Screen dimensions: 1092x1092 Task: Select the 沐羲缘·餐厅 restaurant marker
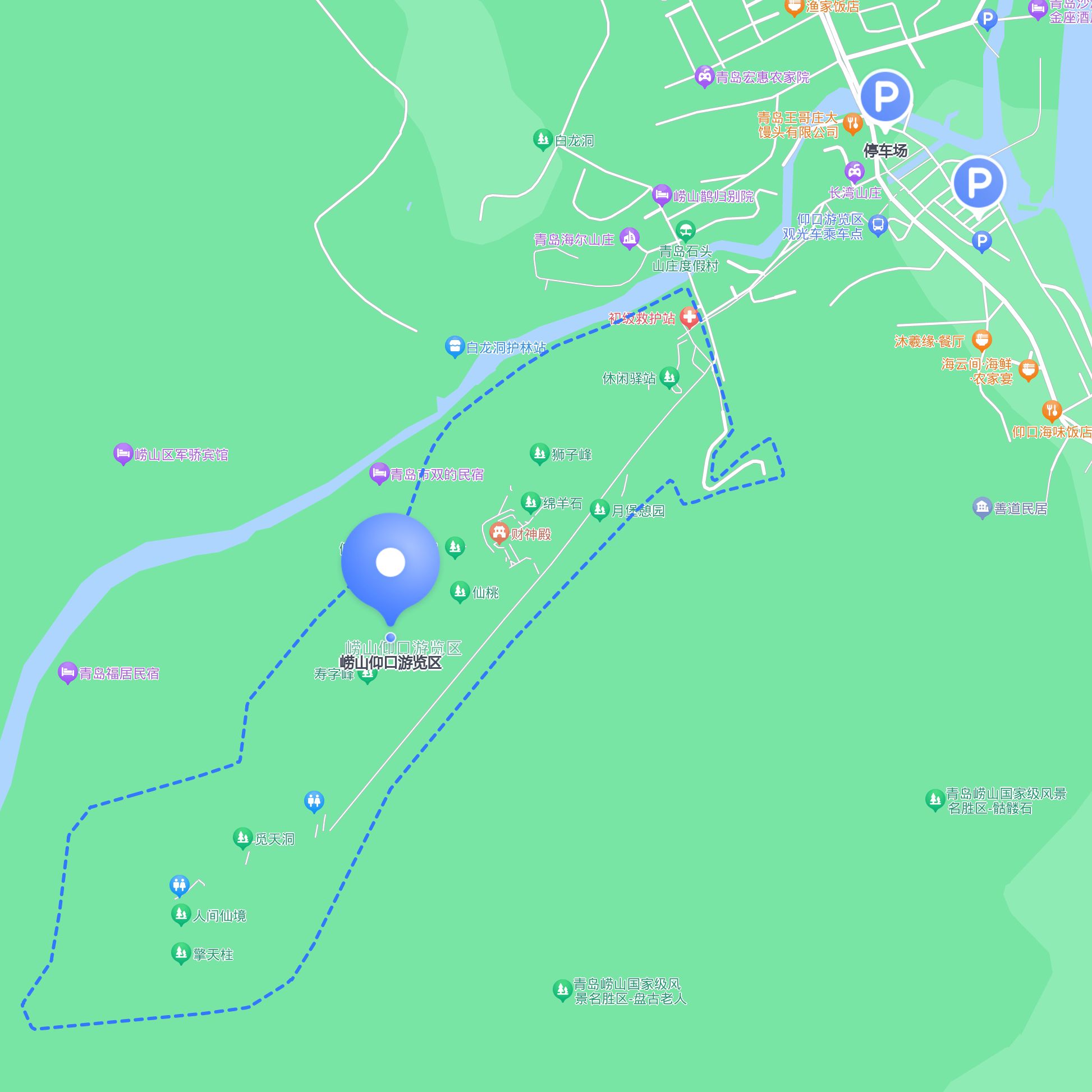982,339
